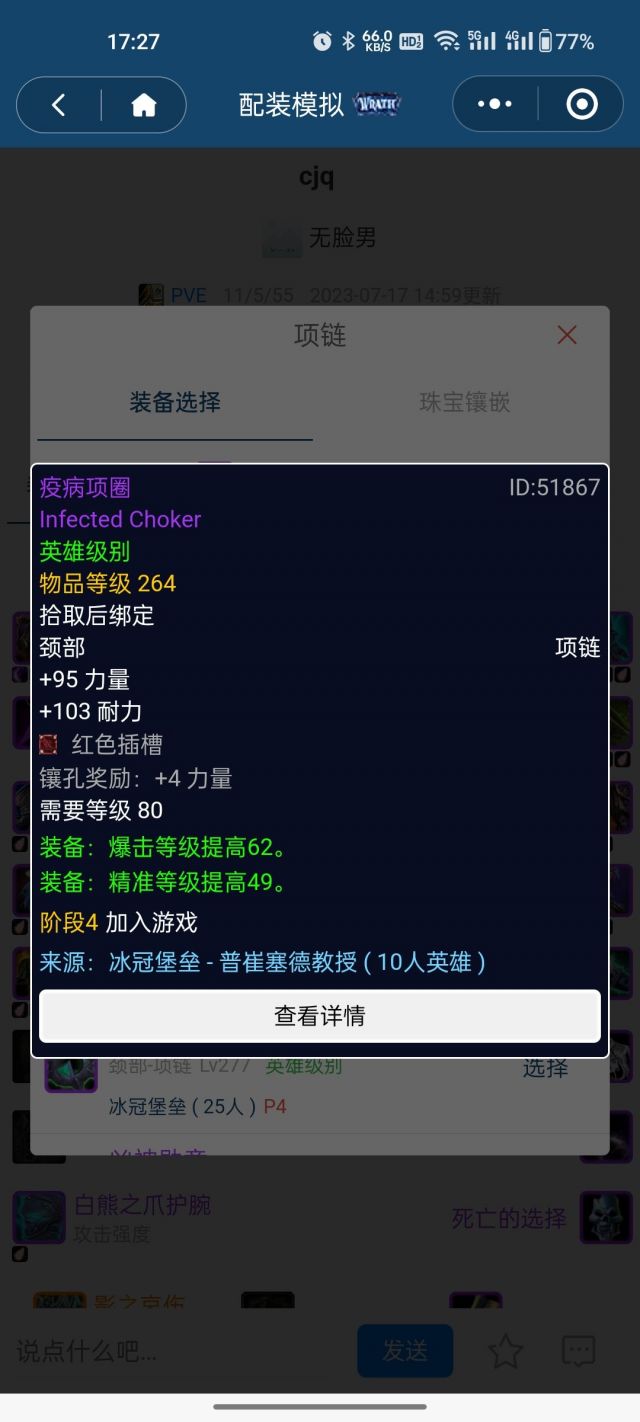Select the 装备选择 tab
Image resolution: width=640 pixels, height=1422 pixels.
175,402
